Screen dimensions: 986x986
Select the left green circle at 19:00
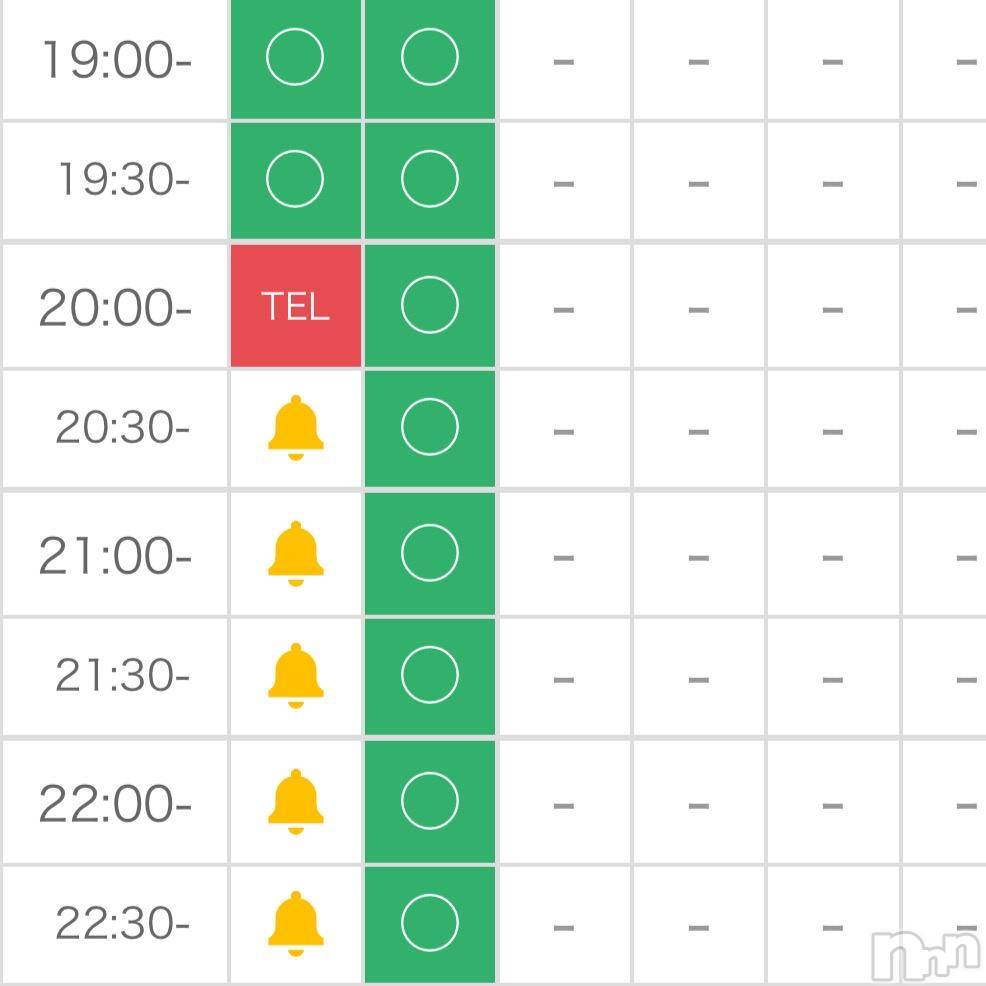tap(295, 58)
